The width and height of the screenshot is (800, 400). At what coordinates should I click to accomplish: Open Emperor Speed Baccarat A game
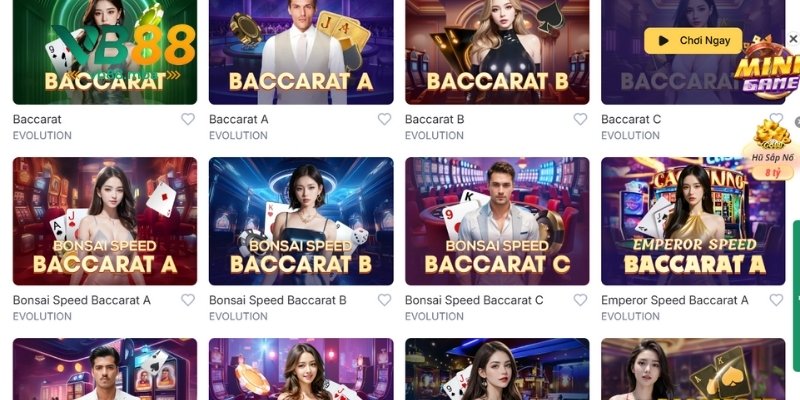(692, 221)
